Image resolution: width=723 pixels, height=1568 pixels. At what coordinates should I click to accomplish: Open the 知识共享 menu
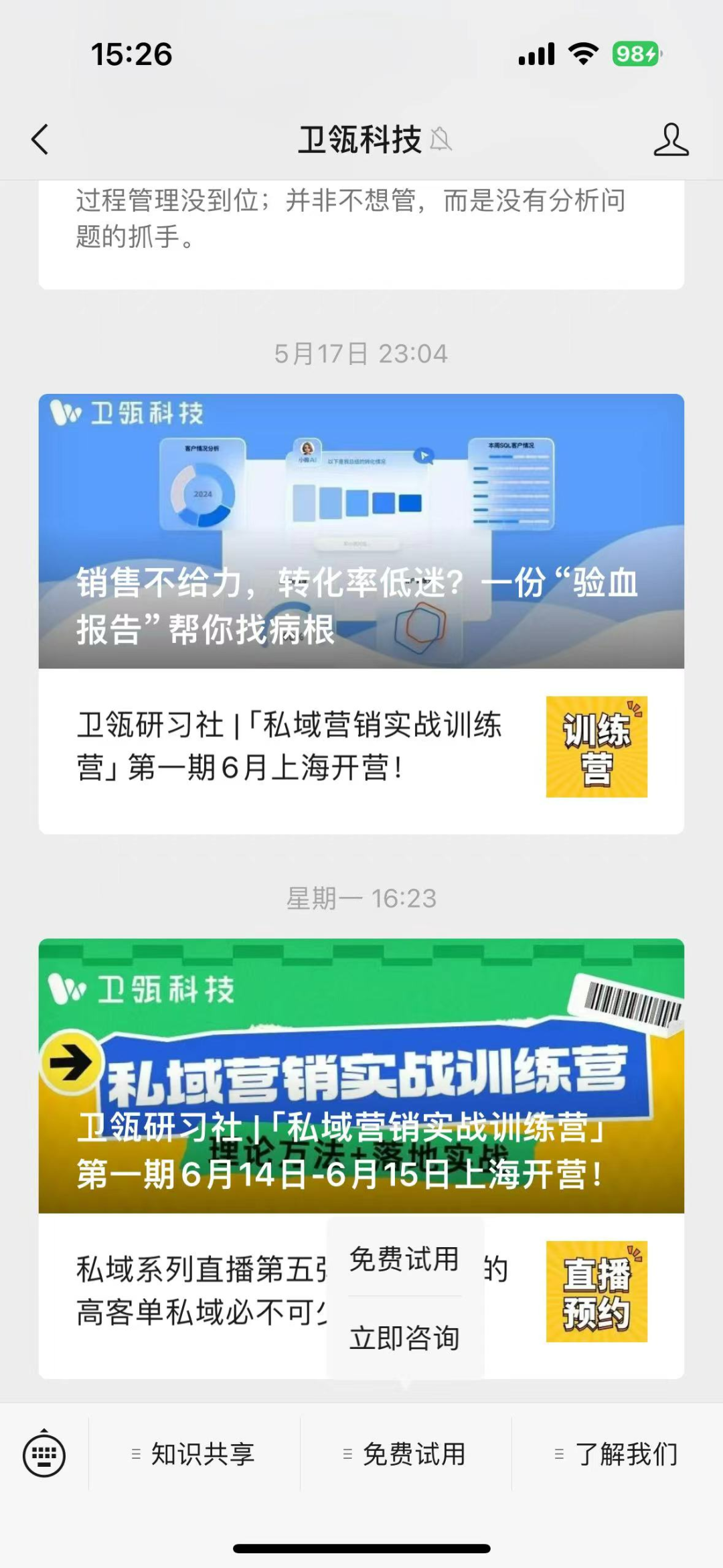click(x=194, y=1454)
